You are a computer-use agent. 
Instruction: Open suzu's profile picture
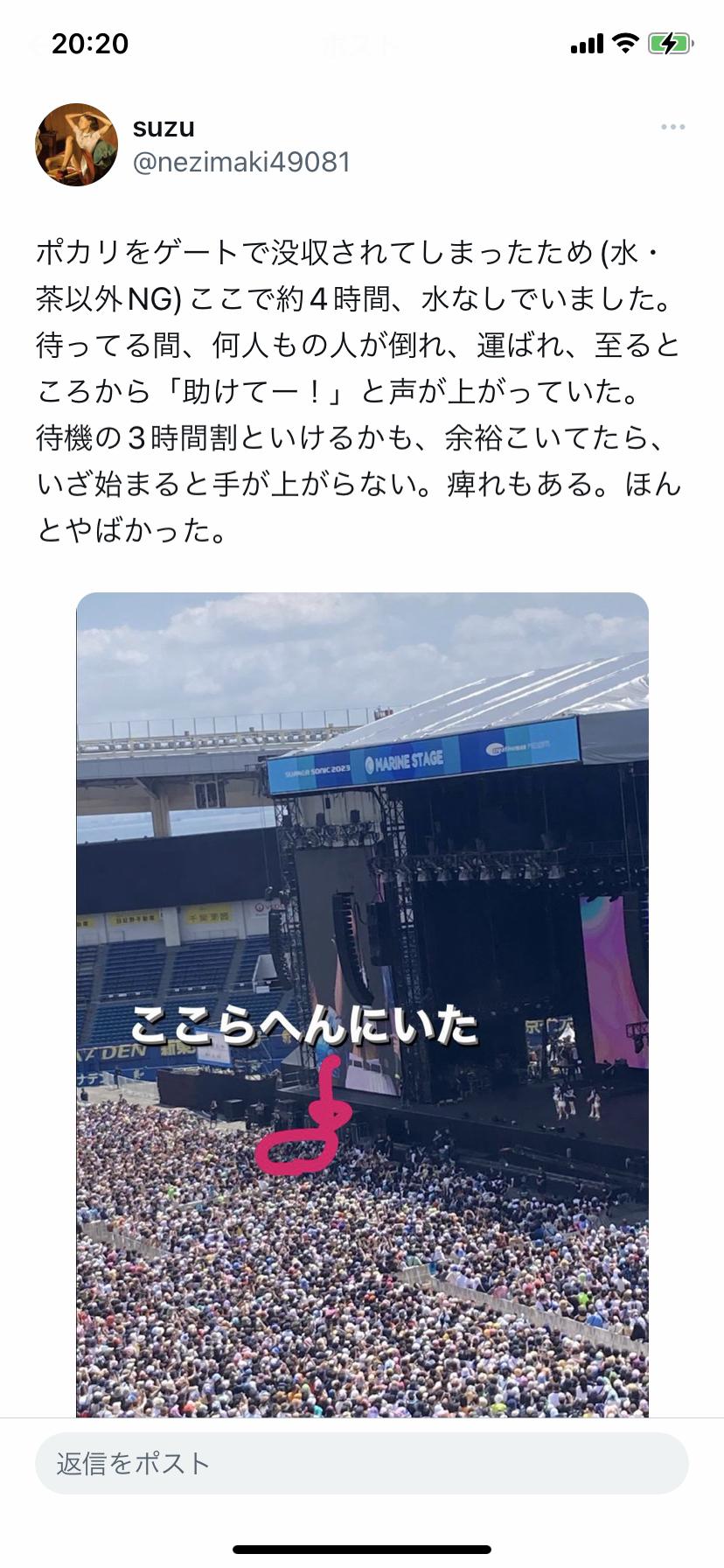tap(76, 144)
